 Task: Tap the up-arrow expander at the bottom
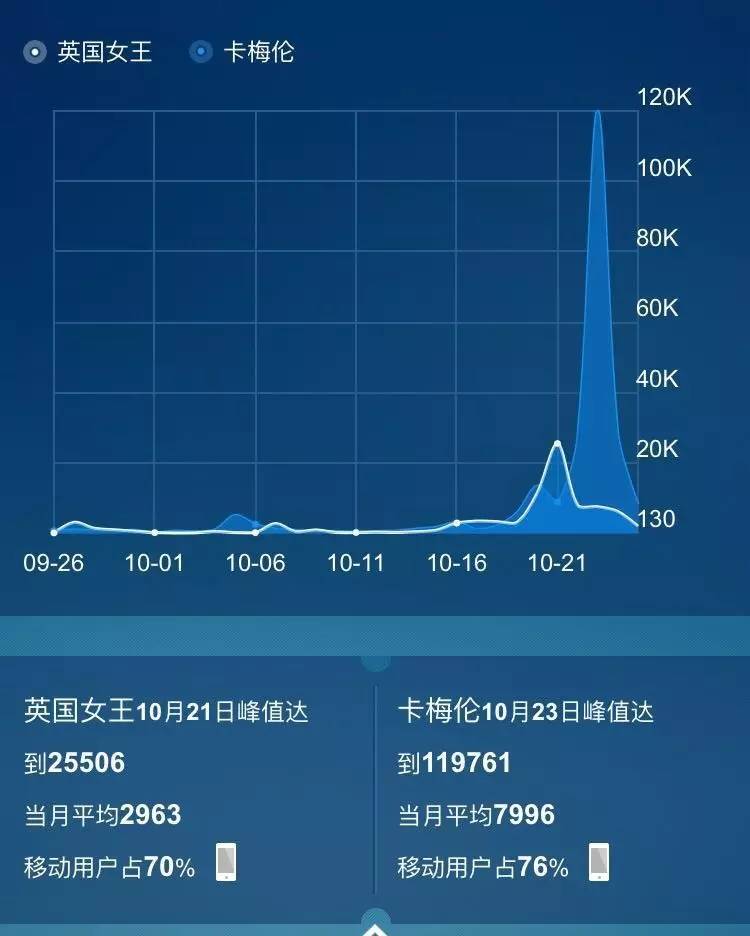click(x=375, y=923)
